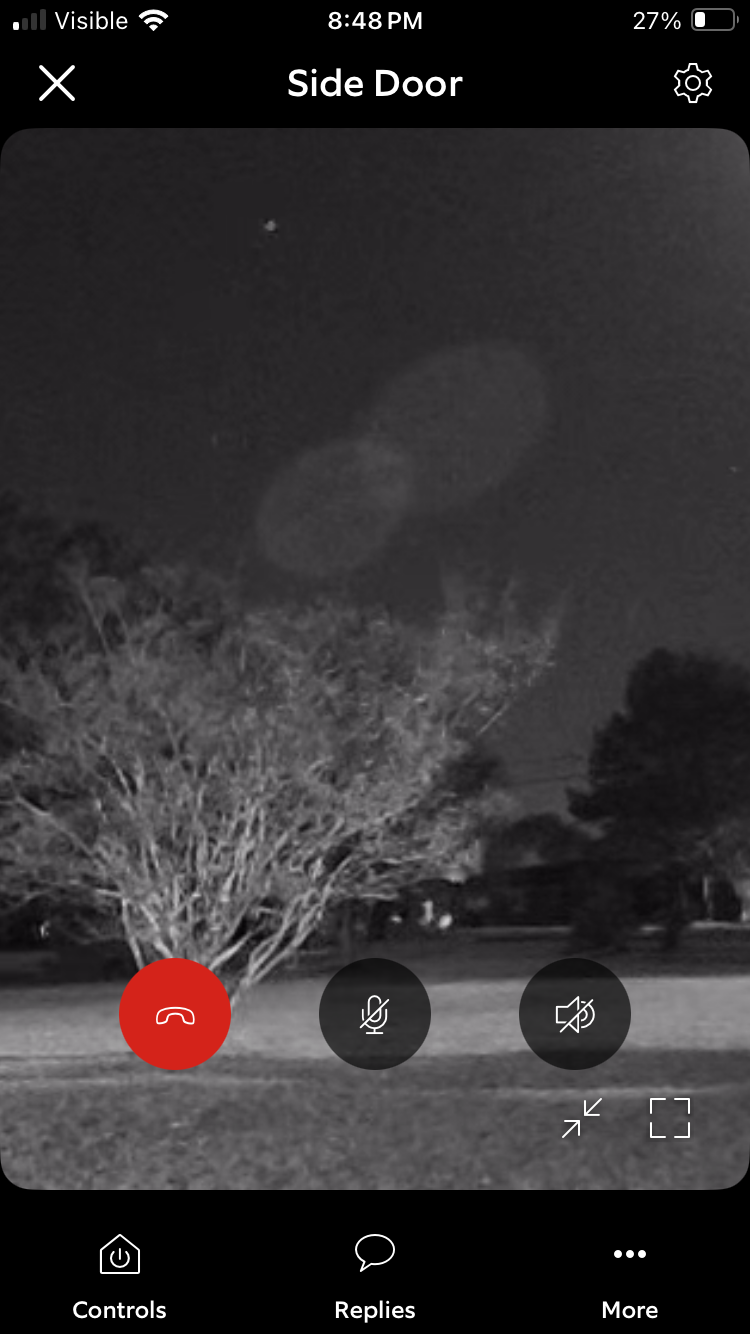The width and height of the screenshot is (750, 1334).
Task: Shrink the video with the collapse arrows
Action: [581, 1118]
